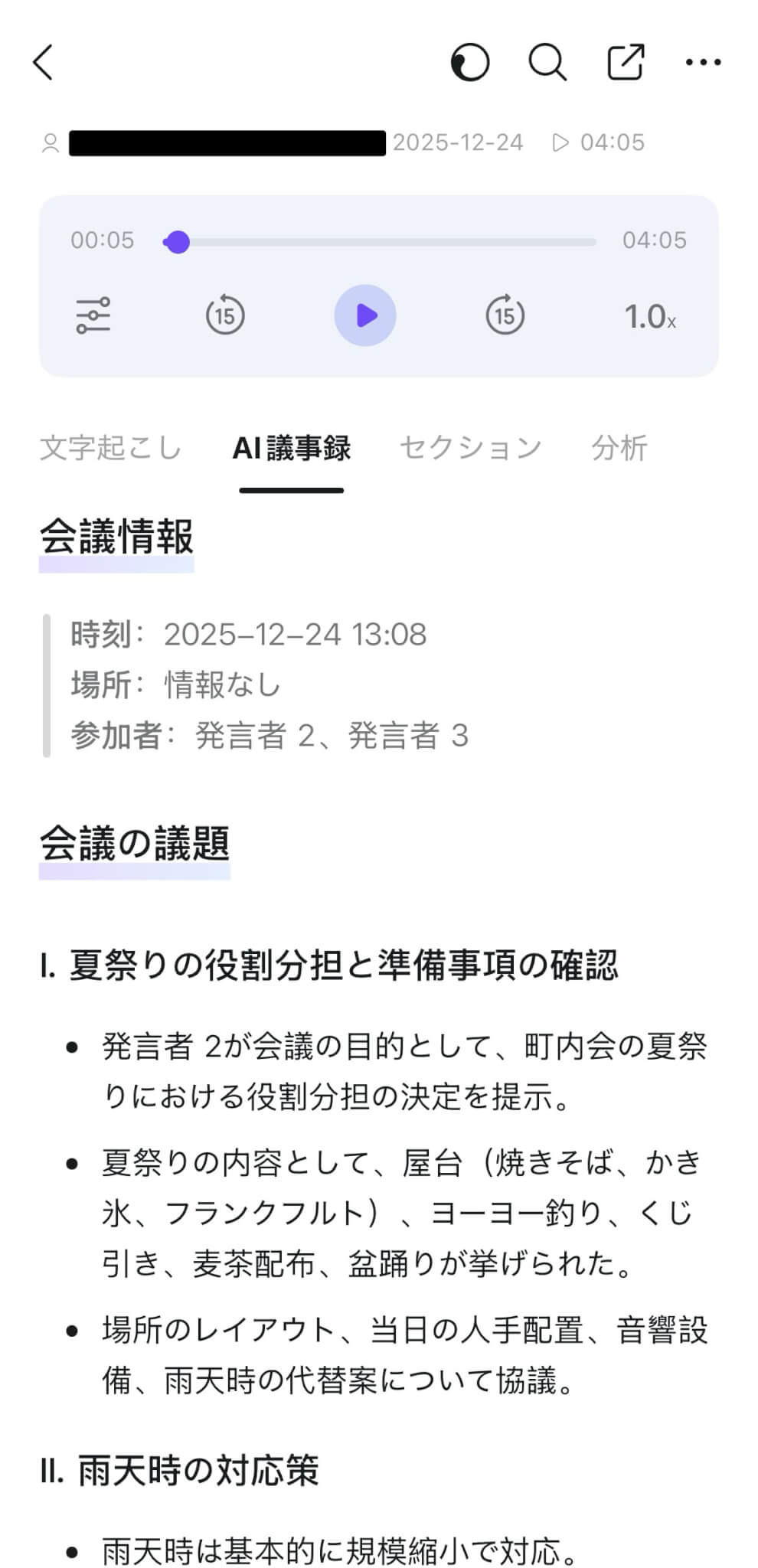
Task: Rewind the audio 15 seconds
Action: tap(225, 315)
